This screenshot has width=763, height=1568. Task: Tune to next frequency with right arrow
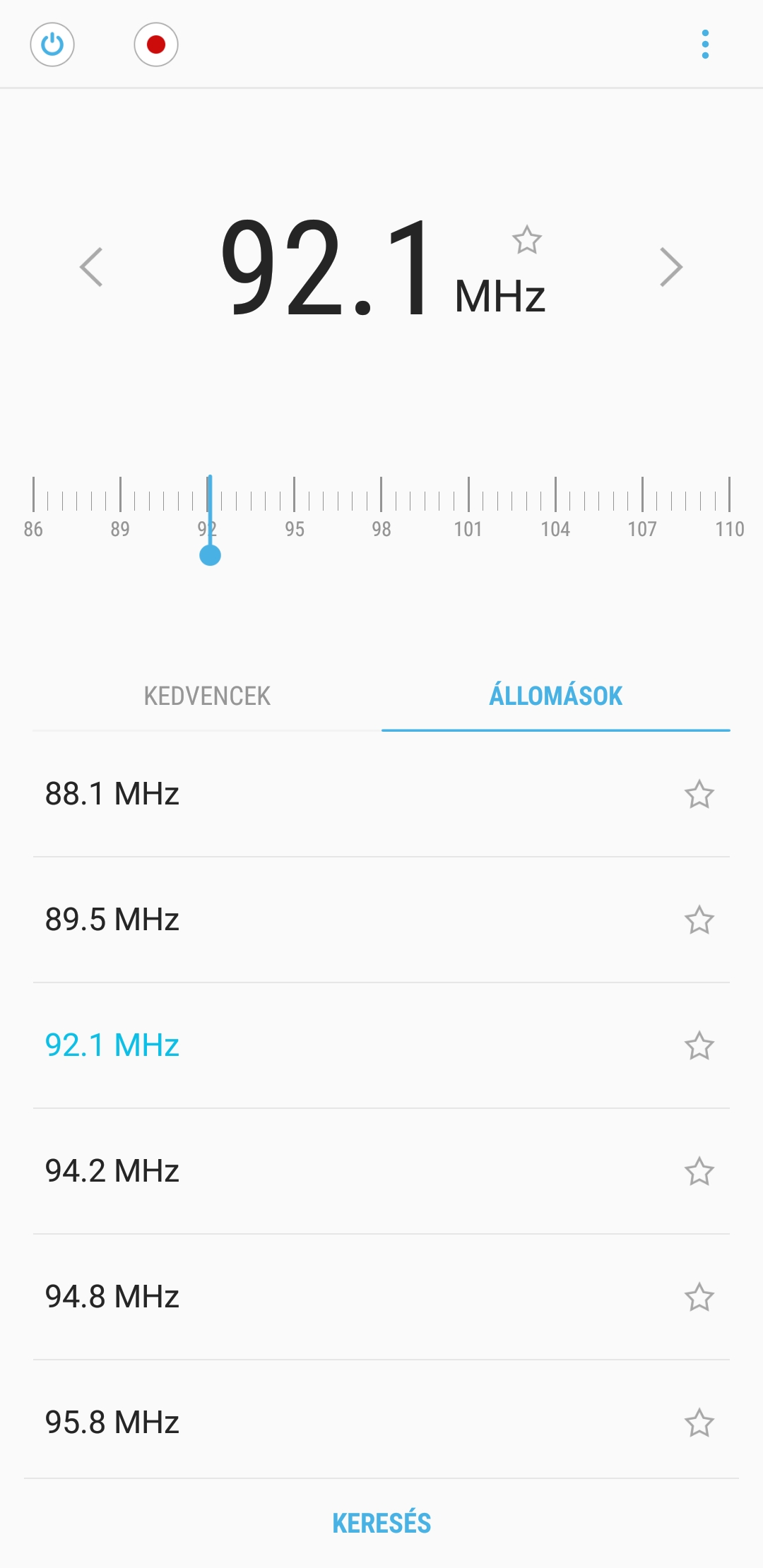(671, 267)
